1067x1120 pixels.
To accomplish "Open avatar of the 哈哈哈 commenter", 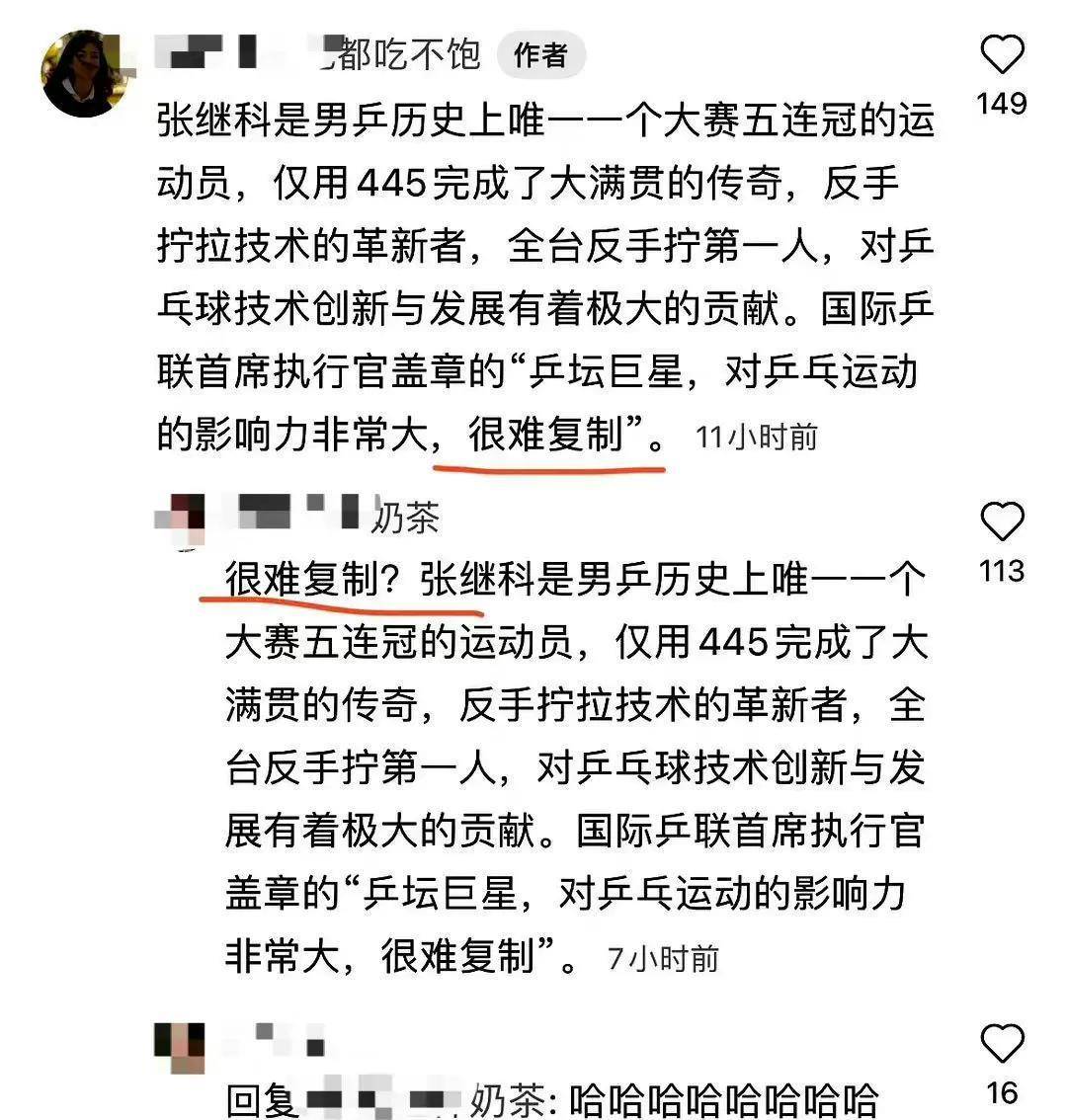I will pyautogui.click(x=180, y=1047).
